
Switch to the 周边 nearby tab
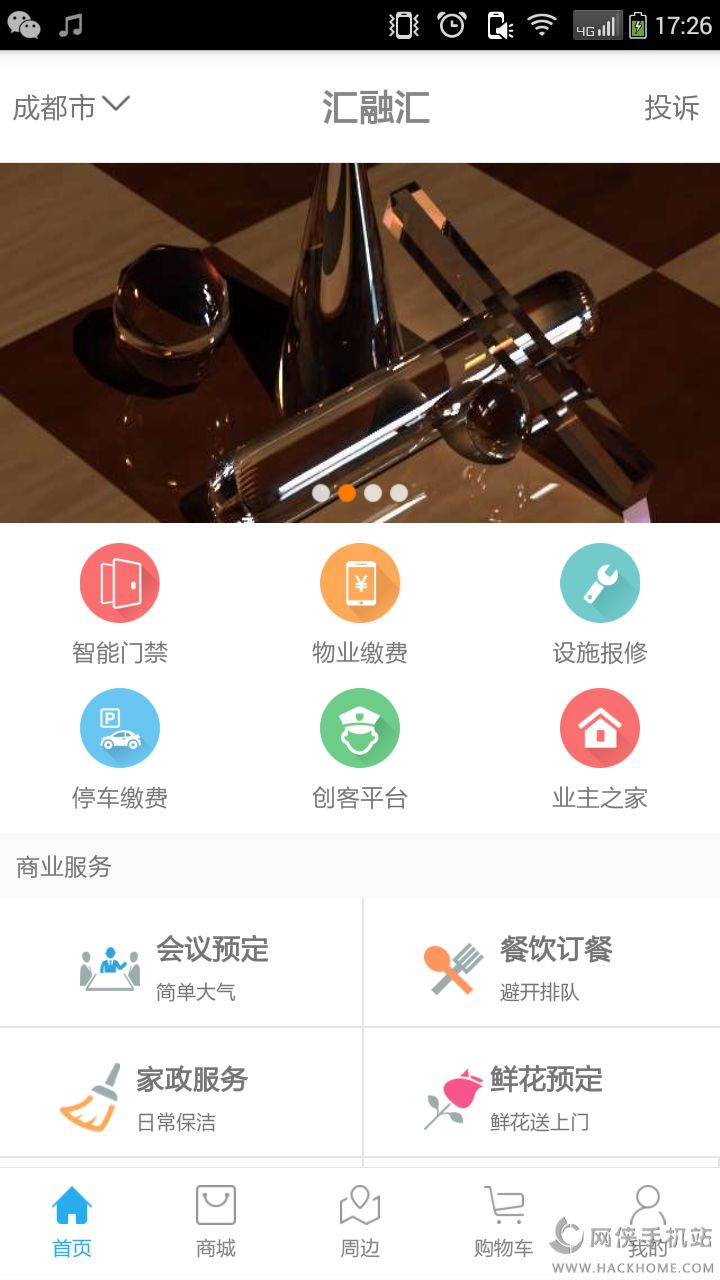(x=360, y=1222)
